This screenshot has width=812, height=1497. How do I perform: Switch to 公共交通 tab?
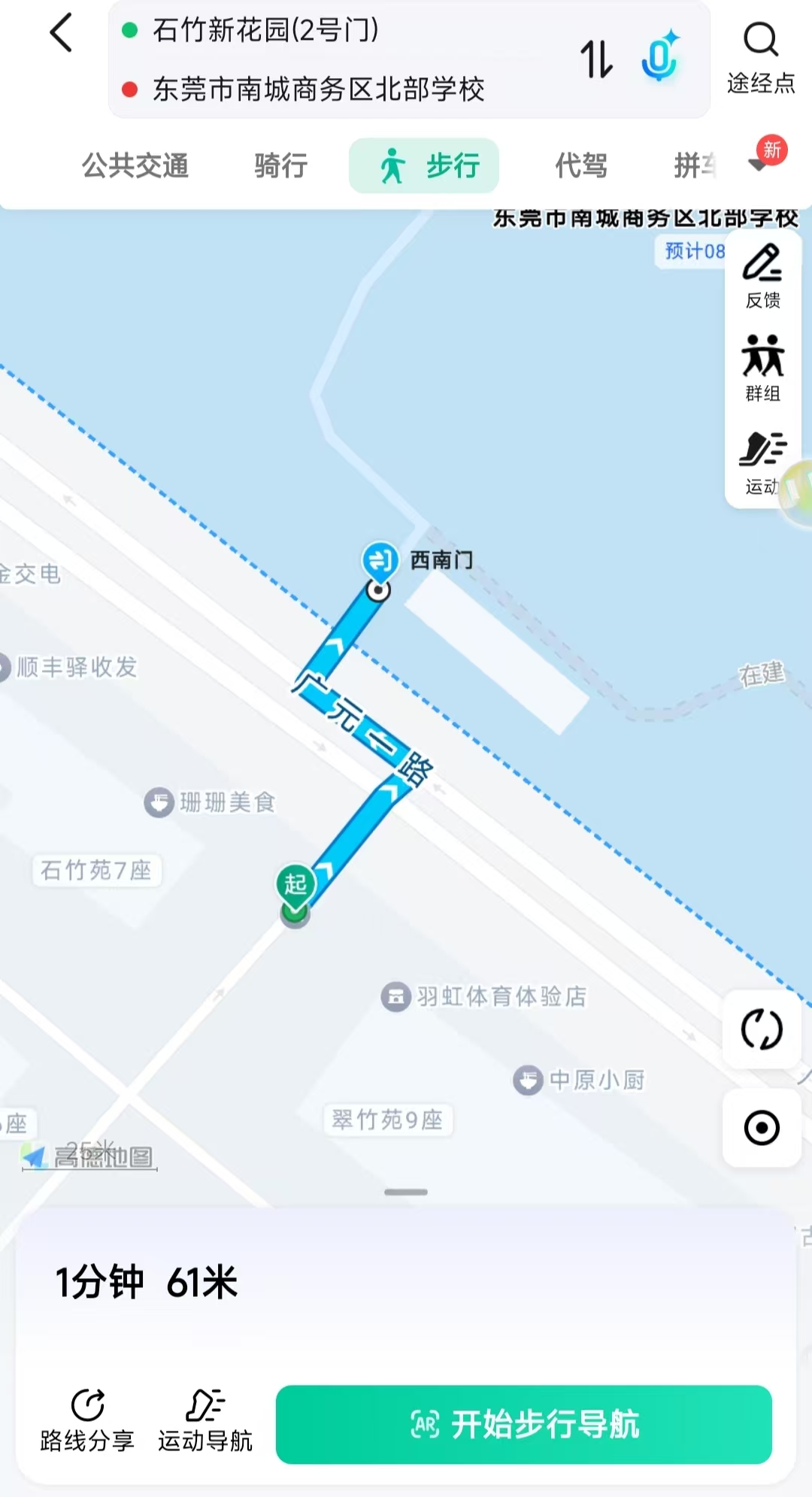tap(135, 165)
